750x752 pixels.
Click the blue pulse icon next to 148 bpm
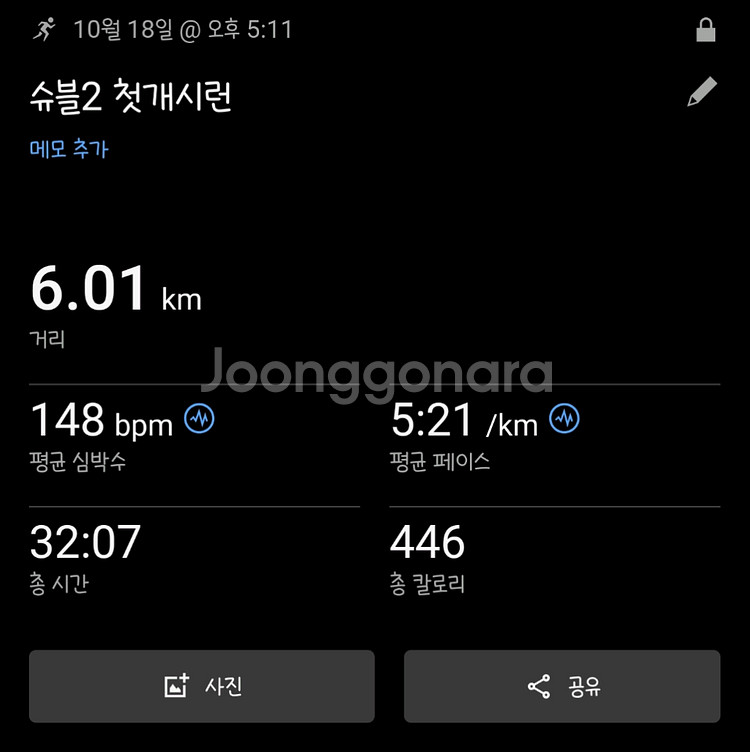pos(198,419)
